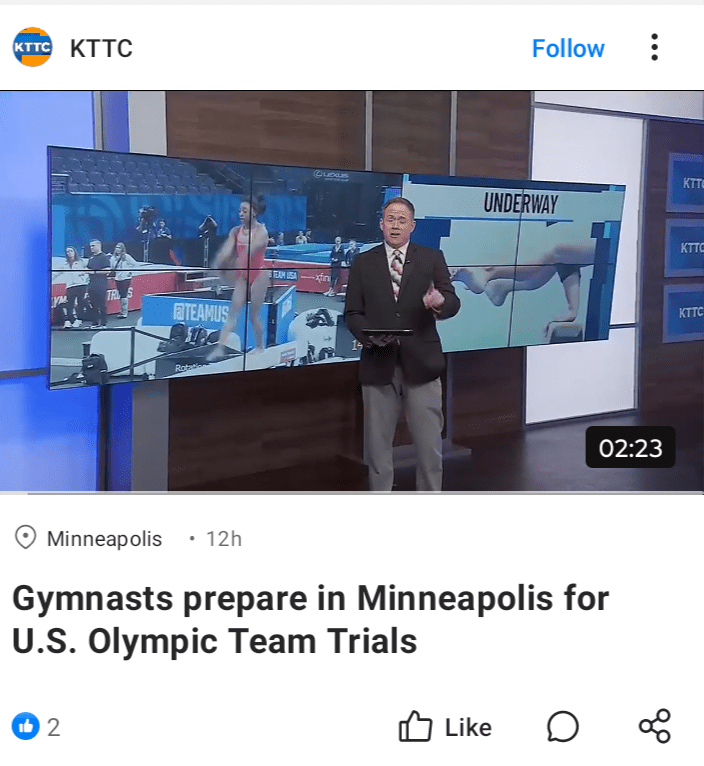Follow the KTTC channel
This screenshot has height=766, width=704.
[567, 48]
